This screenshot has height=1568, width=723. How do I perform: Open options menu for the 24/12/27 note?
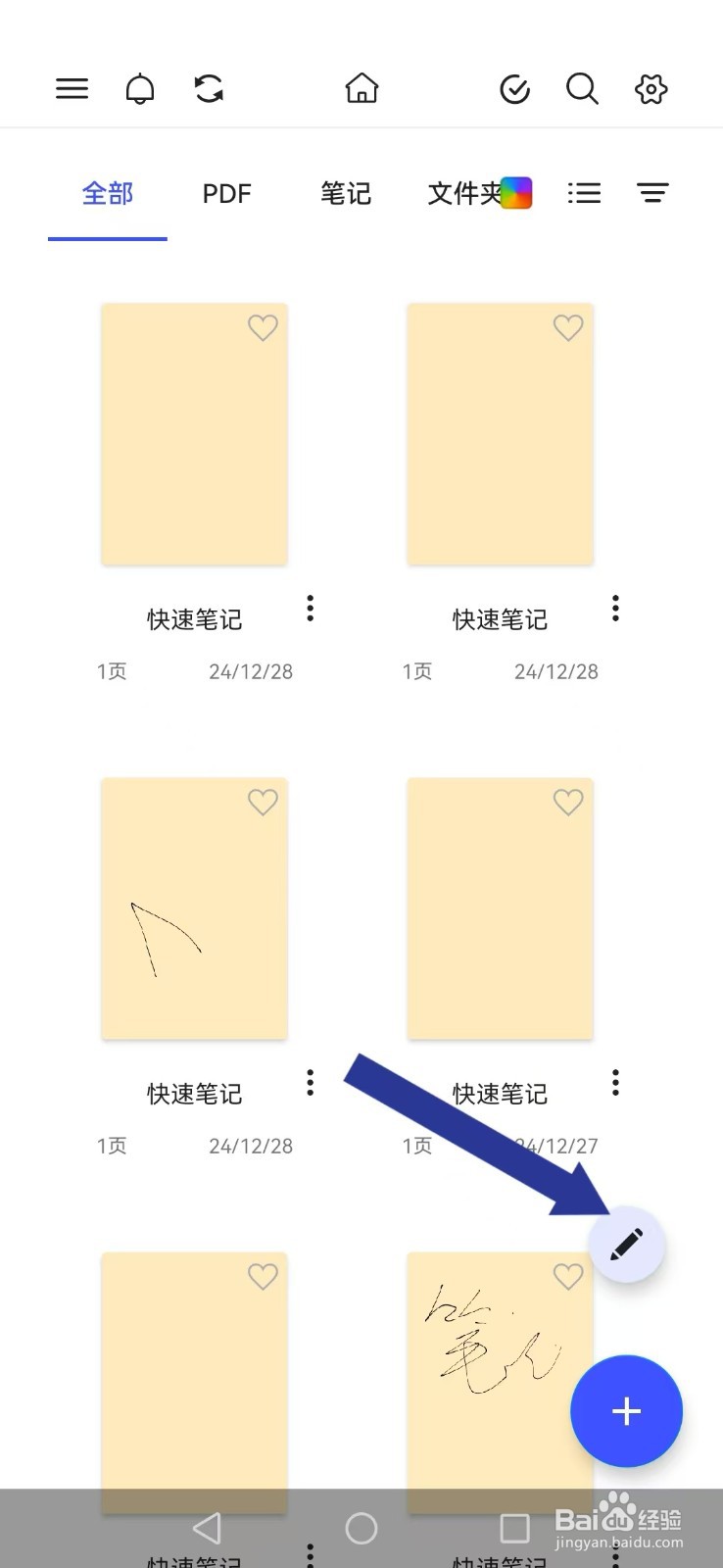click(x=615, y=1081)
